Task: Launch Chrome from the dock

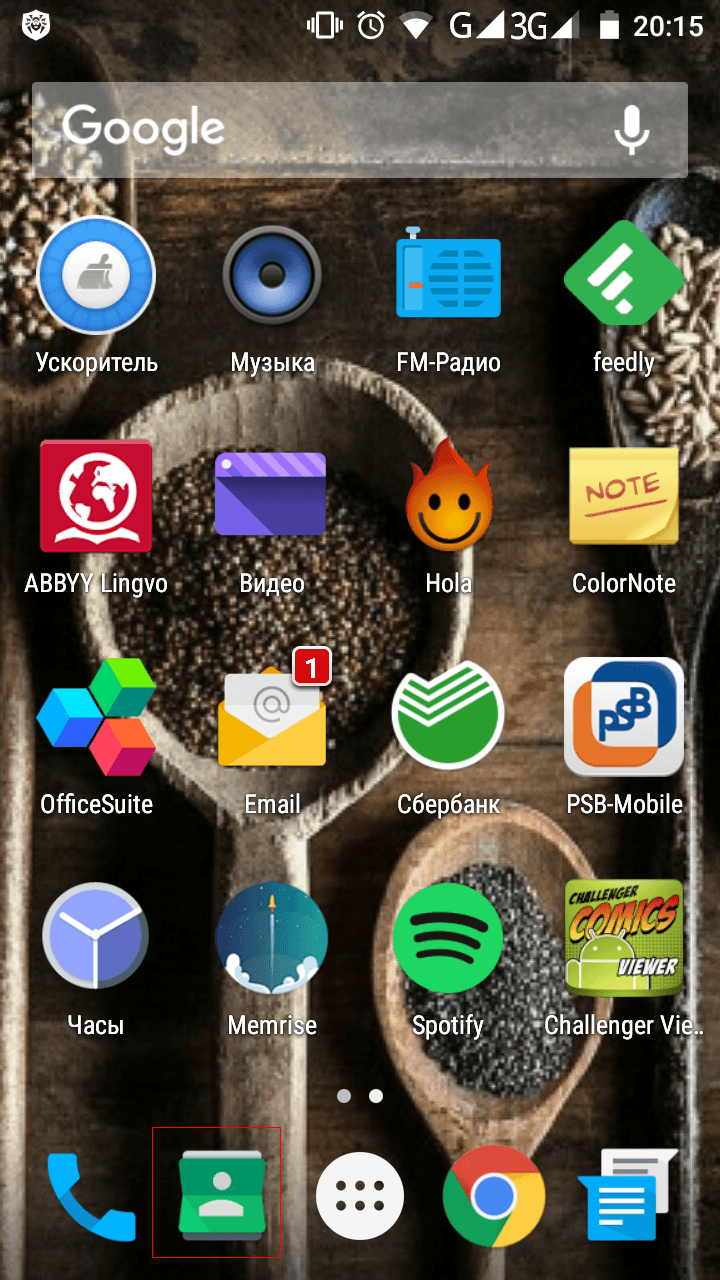Action: [494, 1196]
